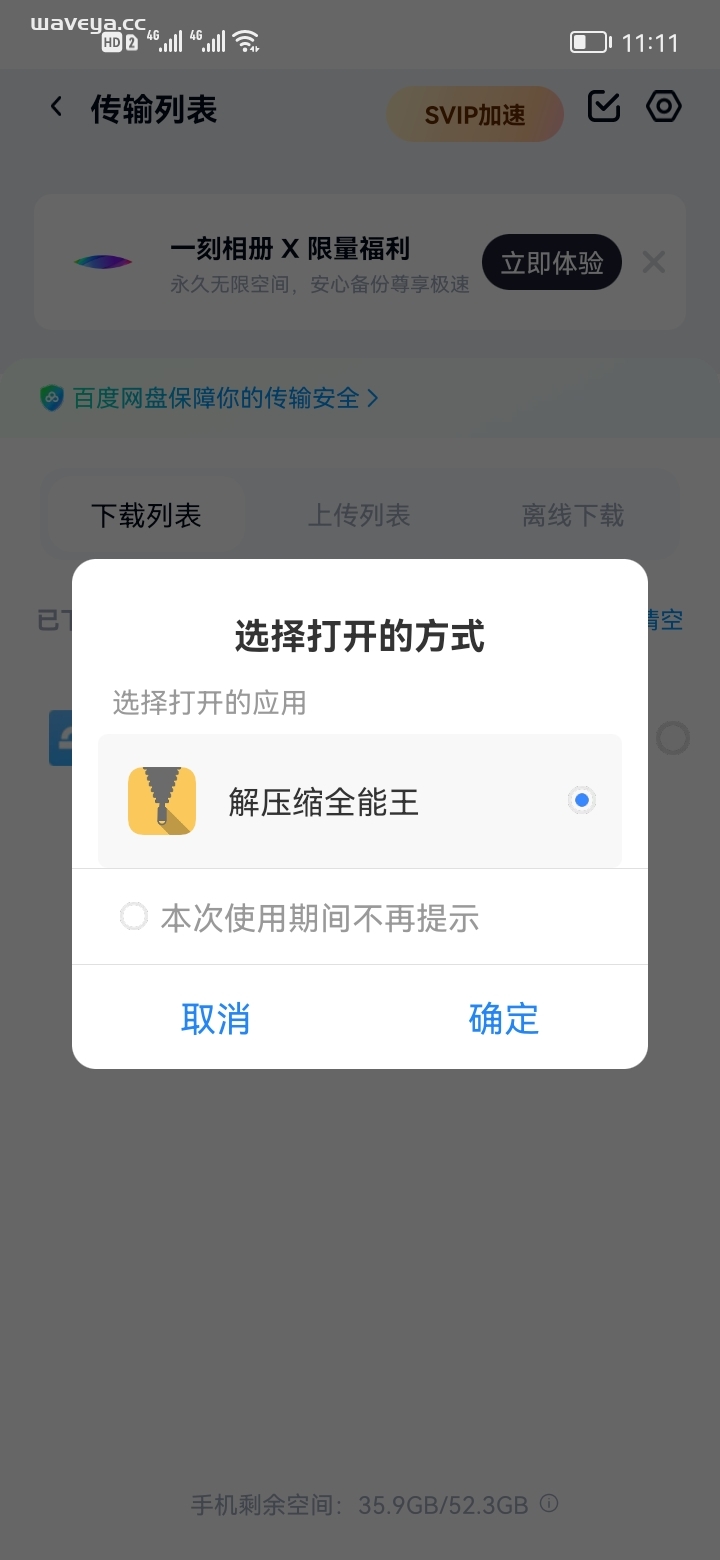Open the multi-select checkmark icon

point(604,105)
